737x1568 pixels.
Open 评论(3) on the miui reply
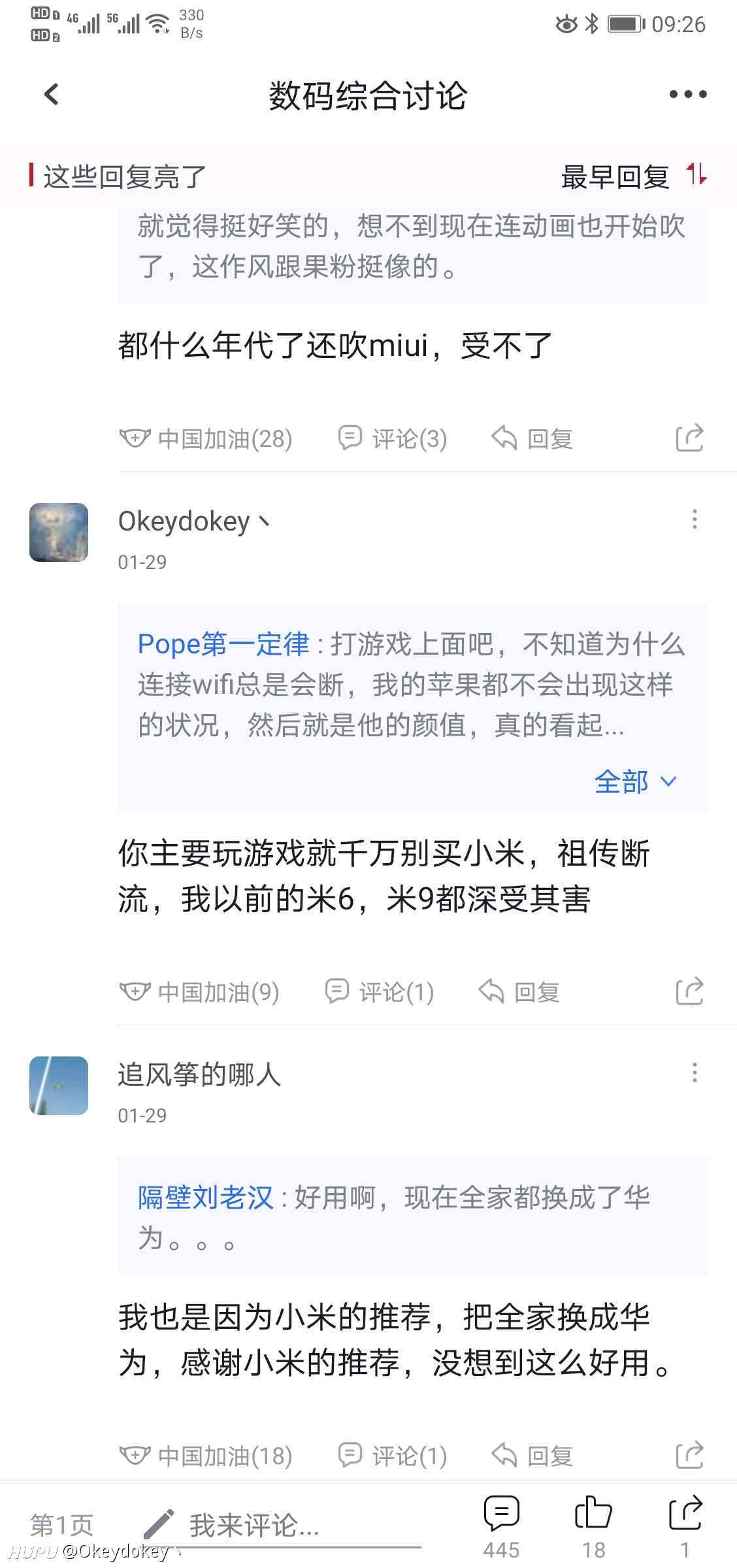tap(393, 438)
